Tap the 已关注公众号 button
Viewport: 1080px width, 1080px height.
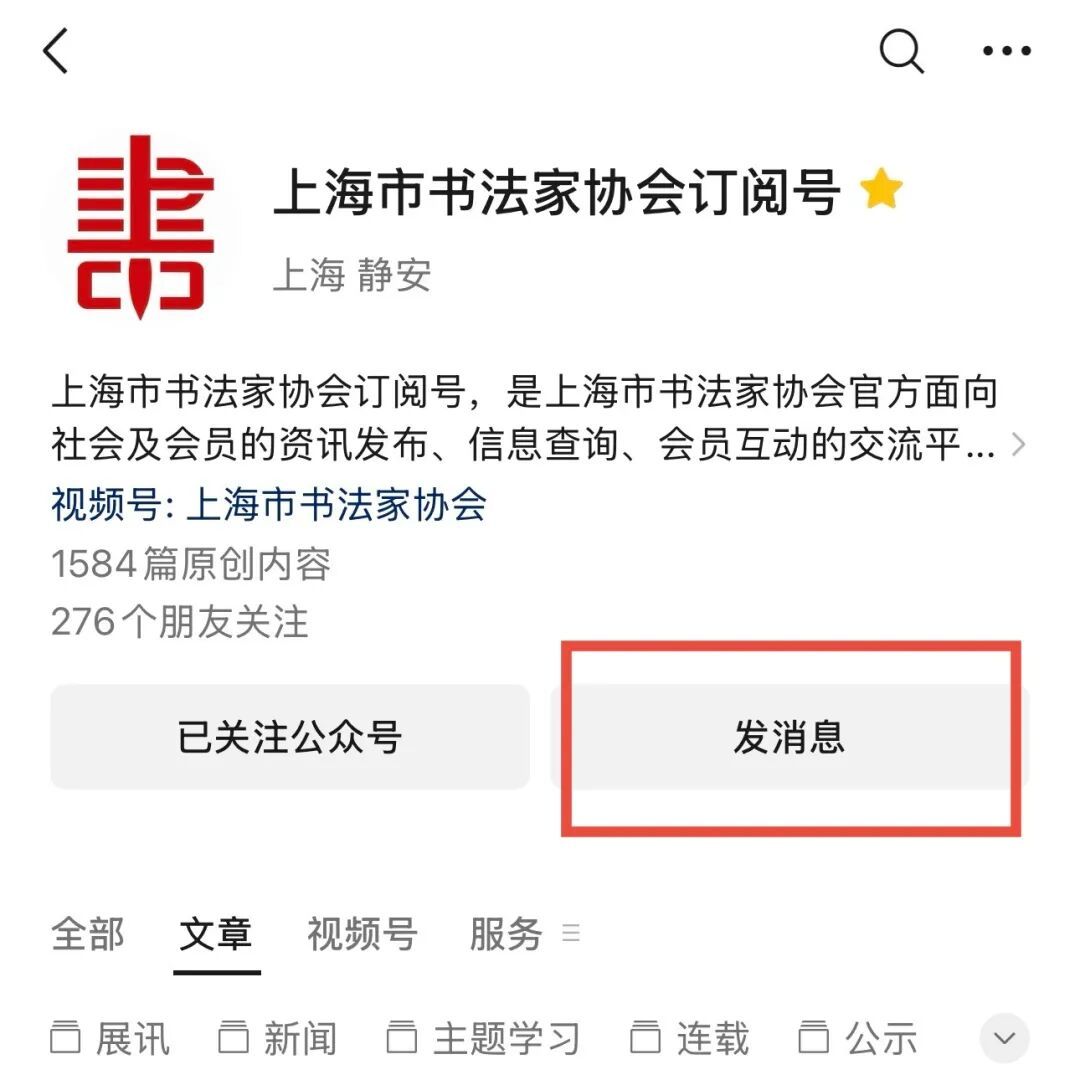click(290, 737)
